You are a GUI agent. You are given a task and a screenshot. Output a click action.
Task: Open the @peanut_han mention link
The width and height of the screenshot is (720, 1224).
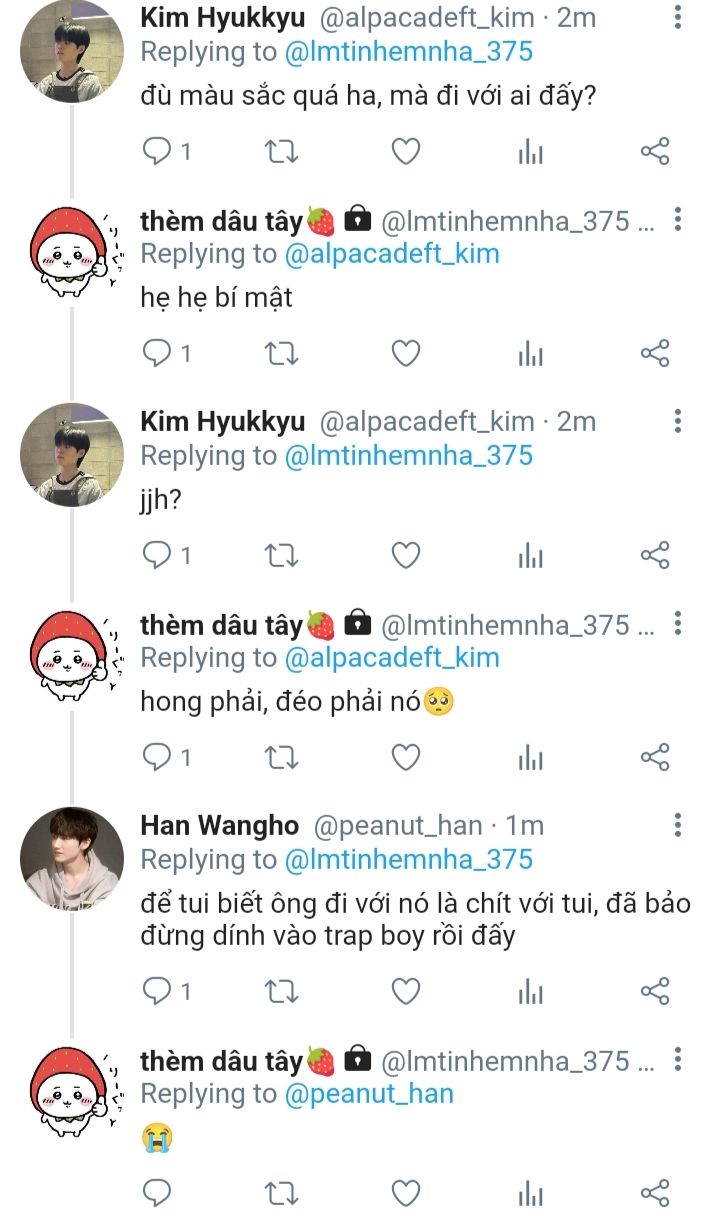tap(369, 1094)
